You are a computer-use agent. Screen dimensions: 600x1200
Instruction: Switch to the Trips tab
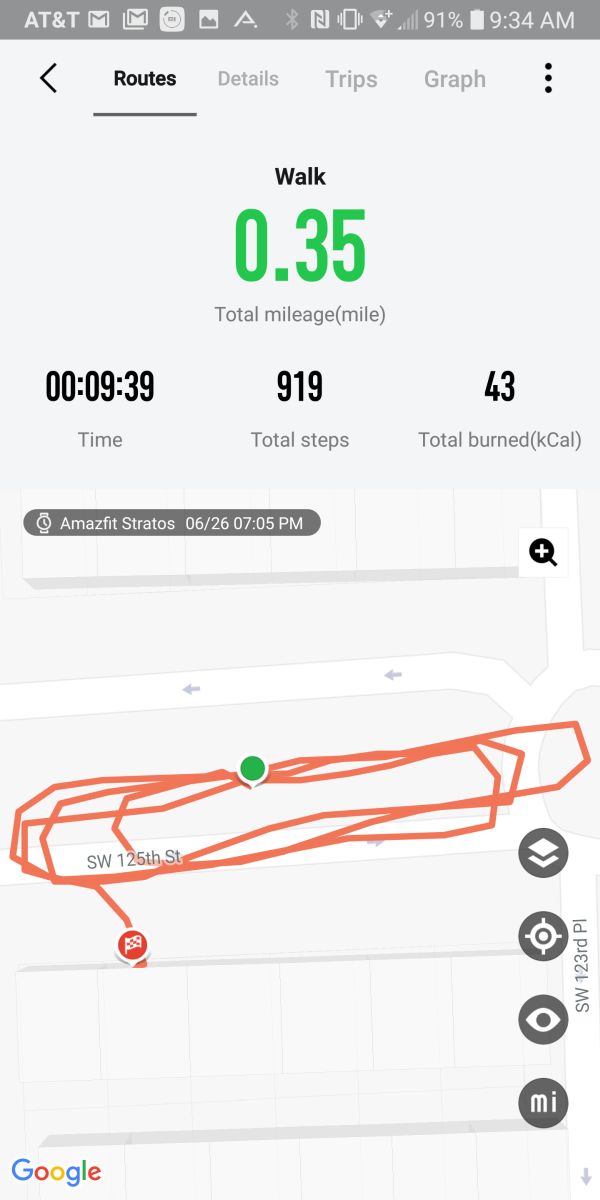[x=351, y=79]
